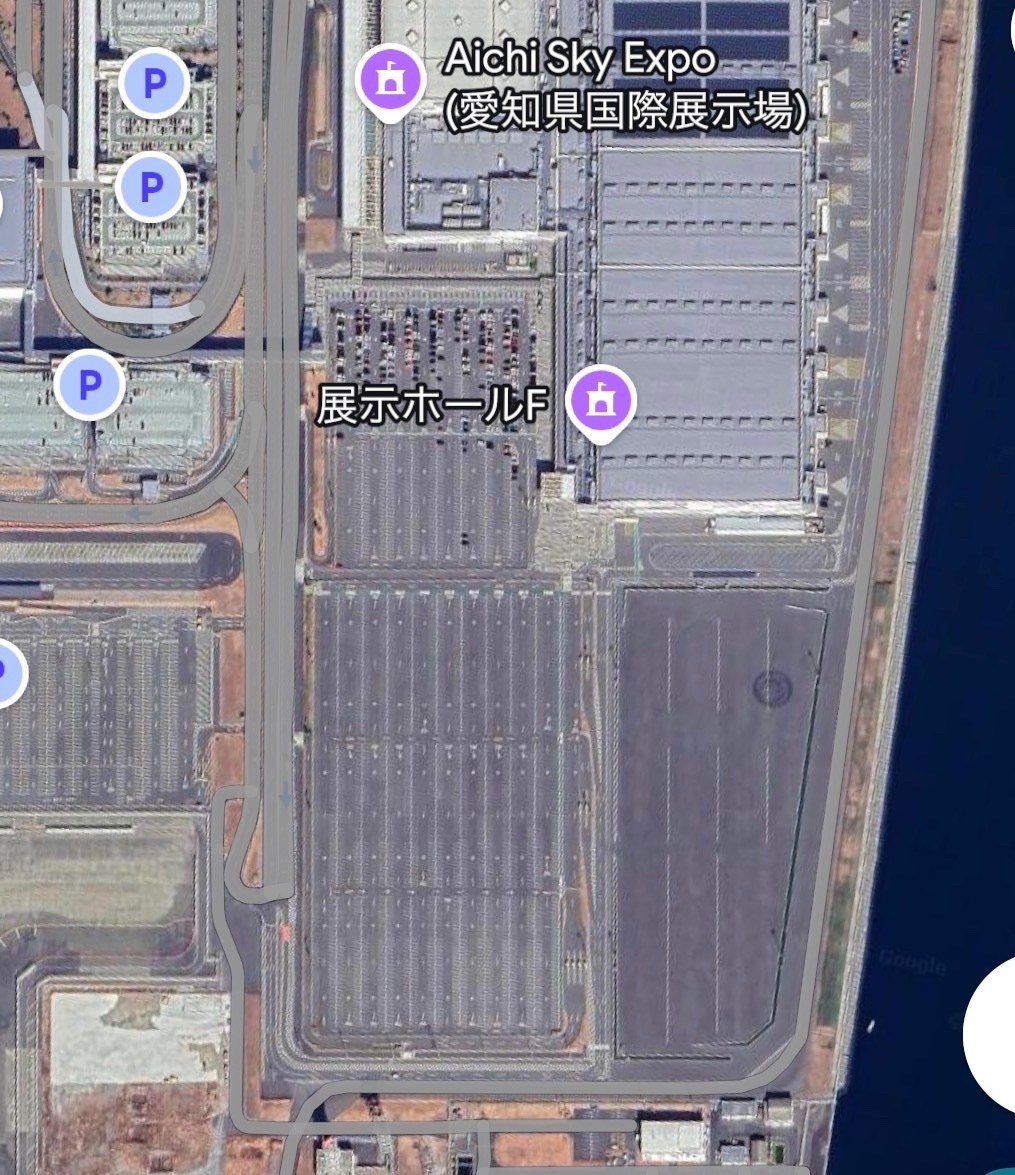The image size is (1015, 1175).
Task: Select the 展示ホールF map pin
Action: pos(600,400)
